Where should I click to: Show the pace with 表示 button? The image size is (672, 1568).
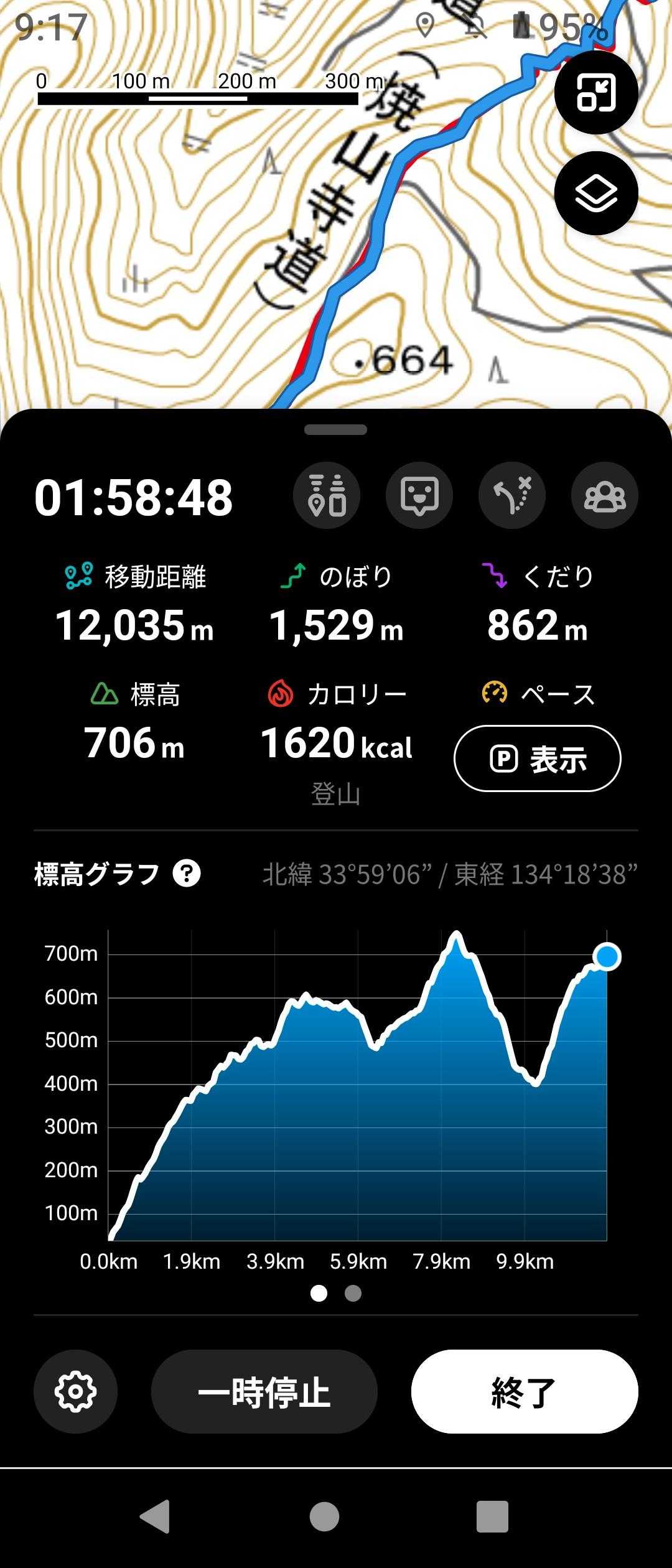pos(537,758)
